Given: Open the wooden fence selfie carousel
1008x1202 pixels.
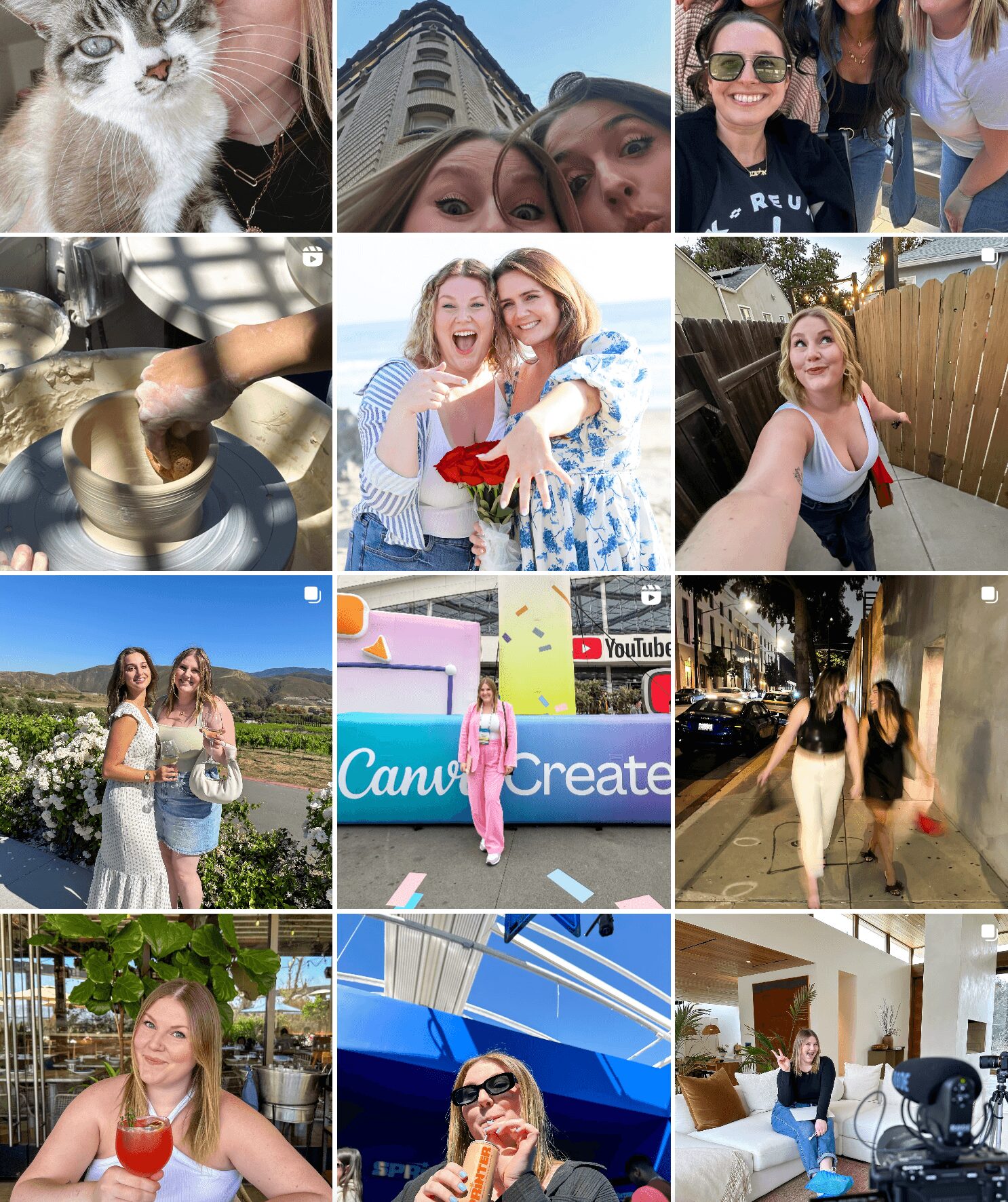Looking at the screenshot, I should tap(841, 404).
